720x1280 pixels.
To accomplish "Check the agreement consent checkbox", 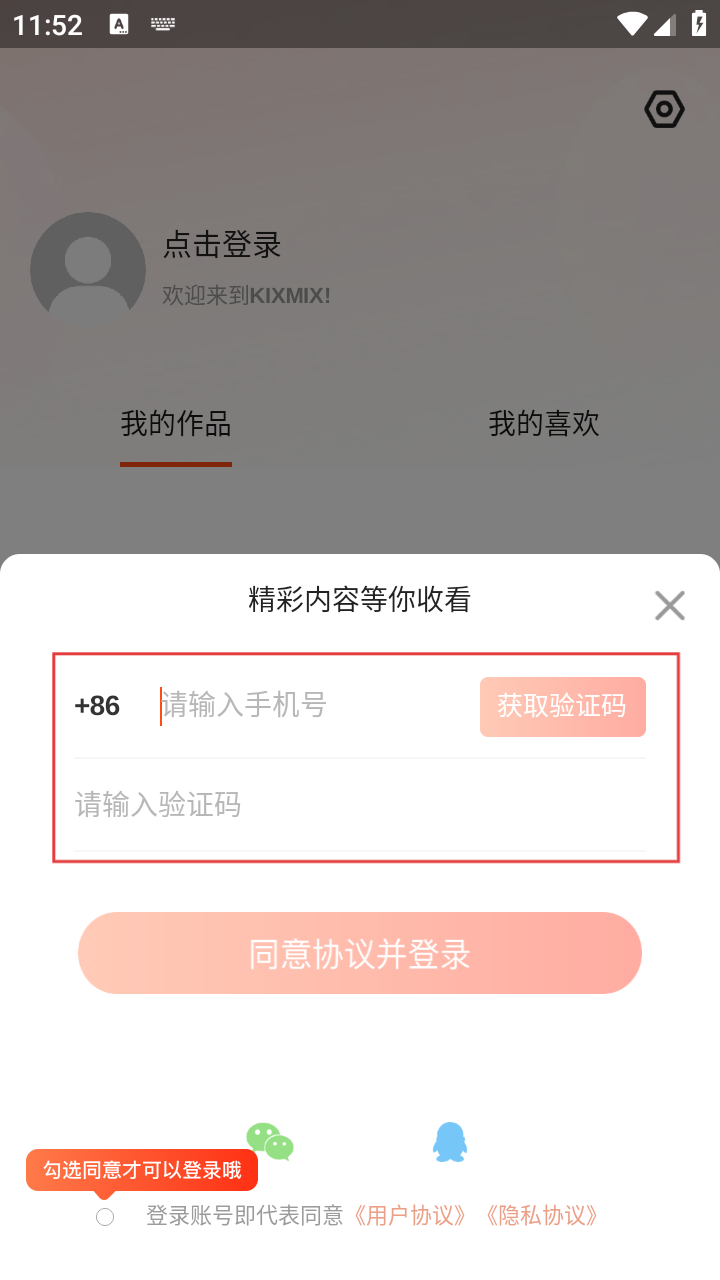I will point(105,1217).
